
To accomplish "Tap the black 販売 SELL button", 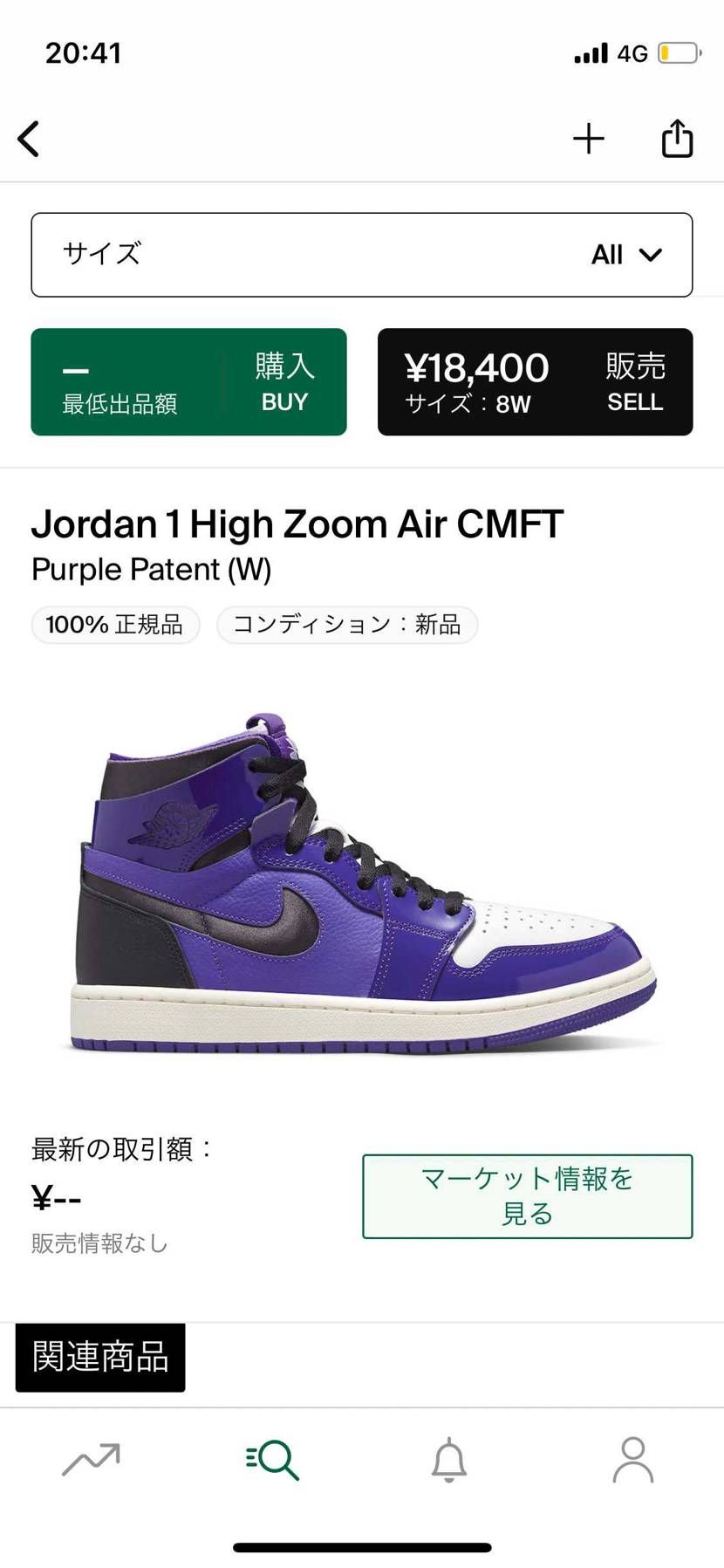I will (535, 382).
